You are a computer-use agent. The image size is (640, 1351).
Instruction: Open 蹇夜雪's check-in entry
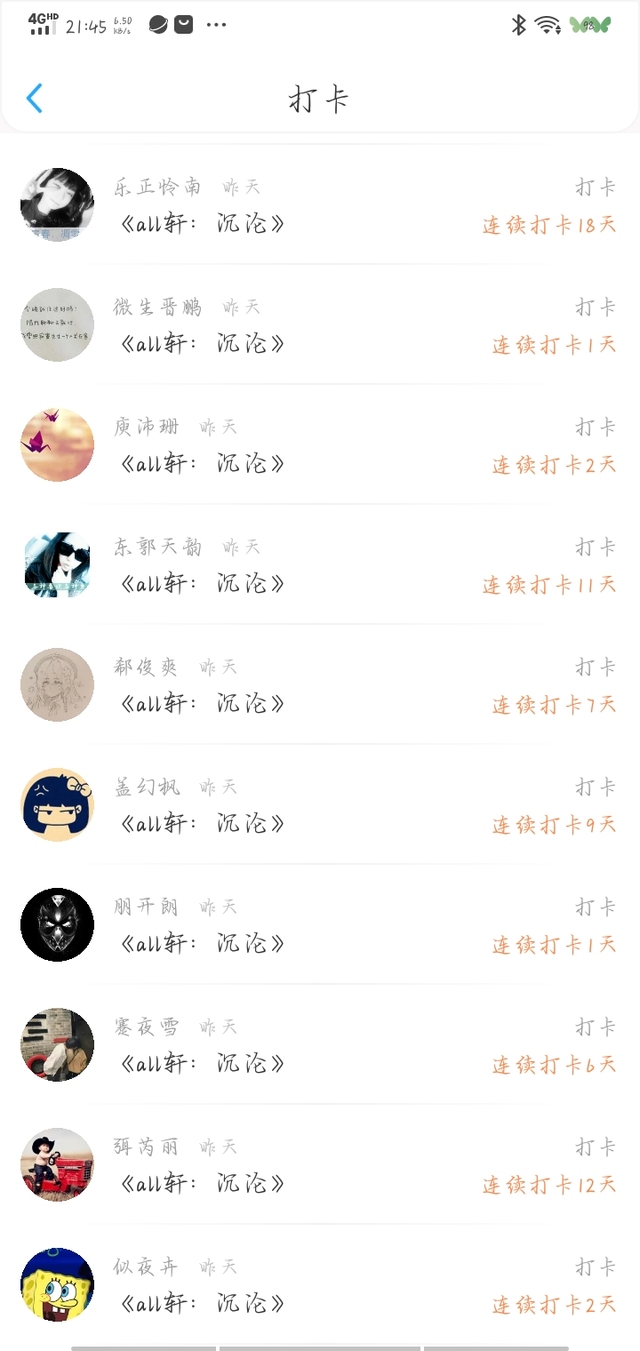point(320,1045)
